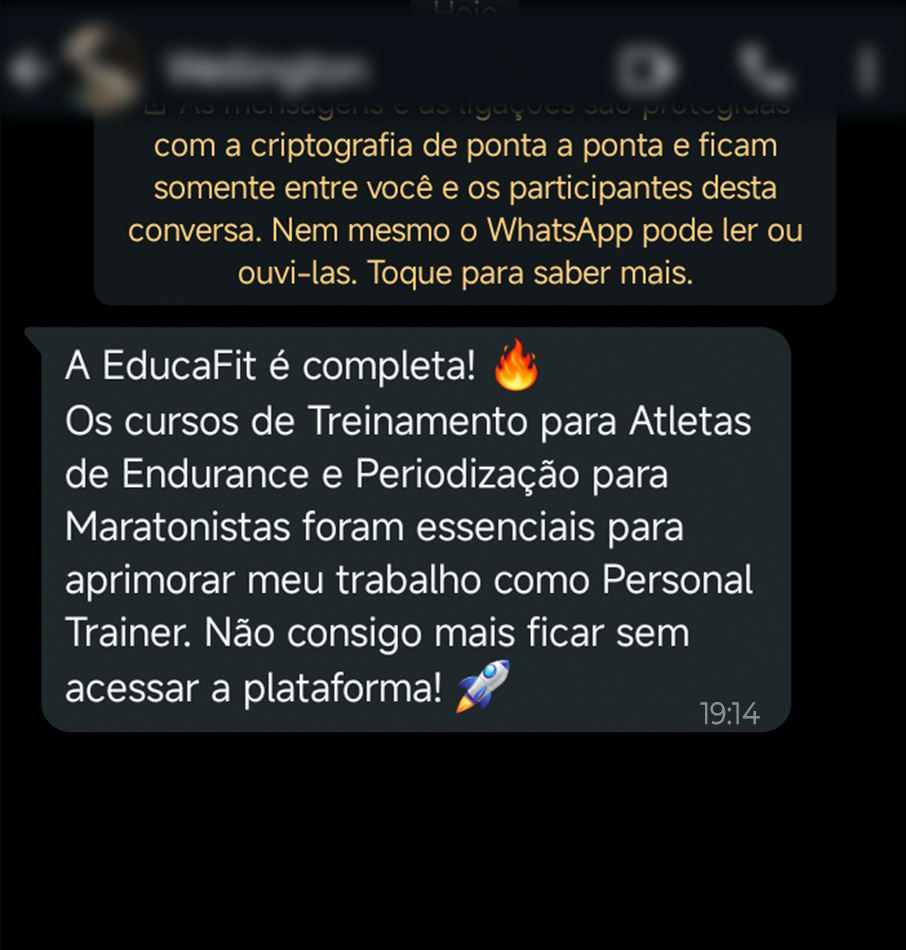
Task: Open the end-to-end encryption notice
Action: tap(465, 209)
